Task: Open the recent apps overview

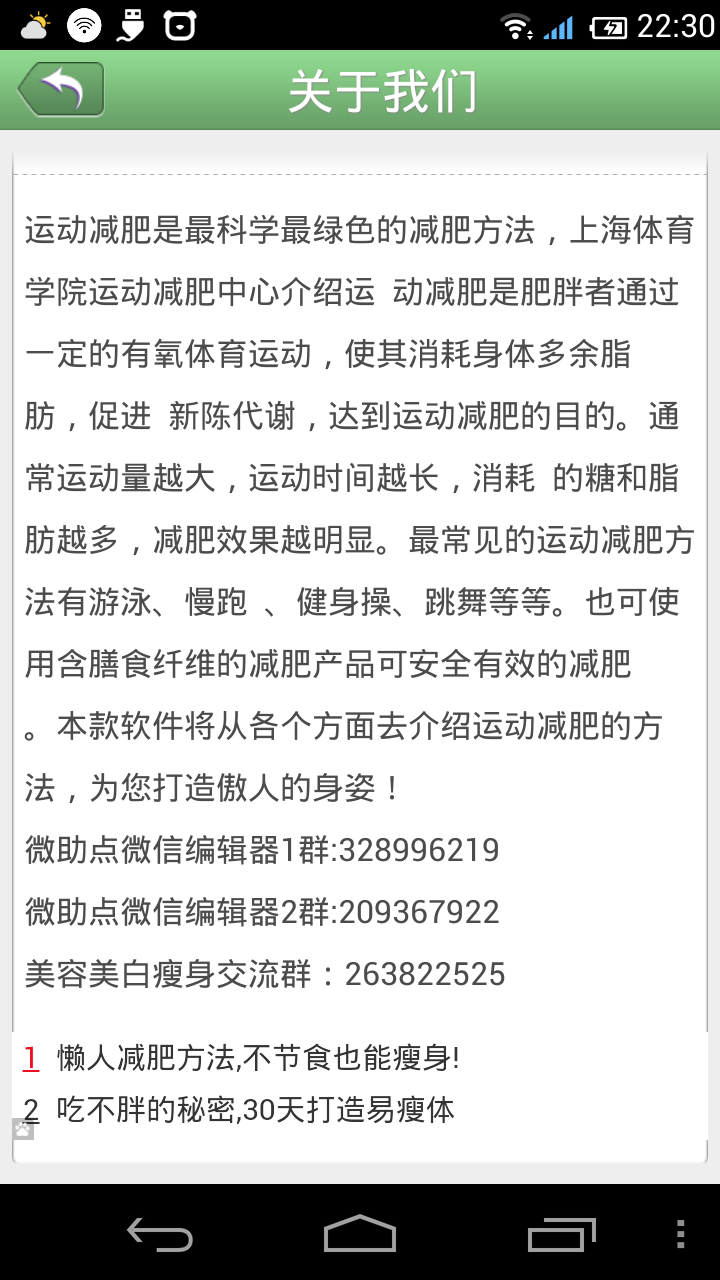Action: point(561,1234)
